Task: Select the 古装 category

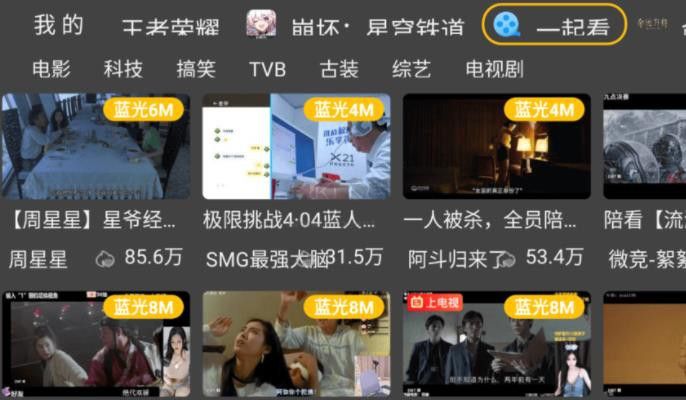Action: pos(339,69)
